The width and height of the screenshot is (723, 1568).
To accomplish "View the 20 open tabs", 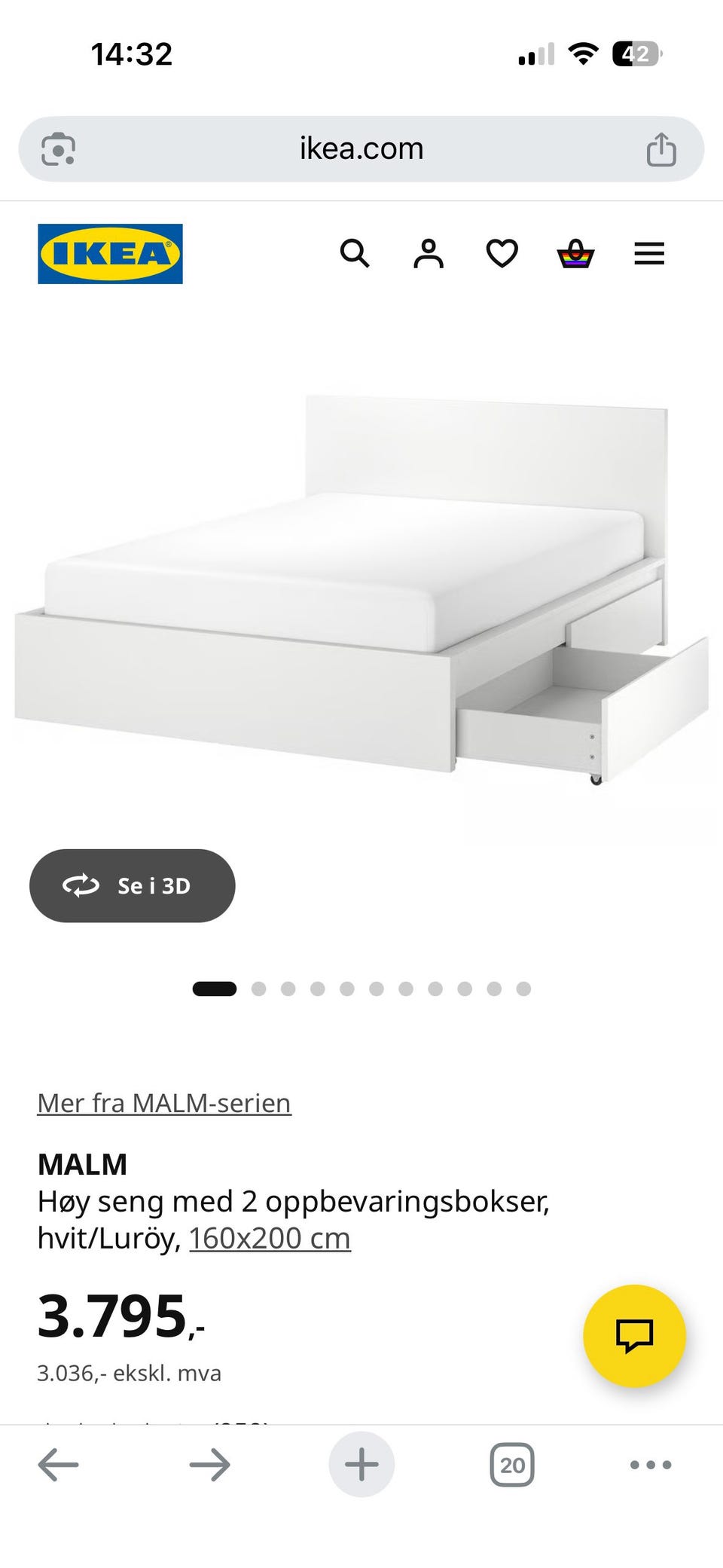I will point(512,1465).
